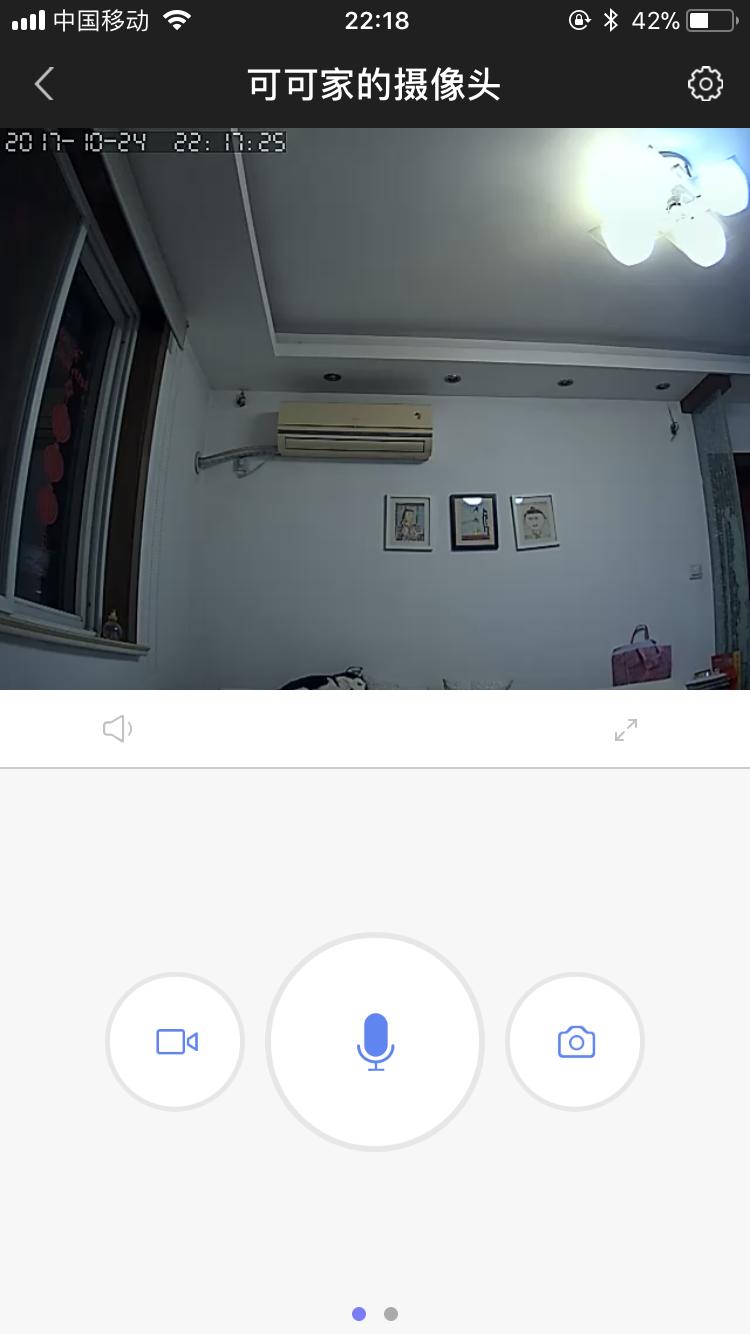This screenshot has height=1334, width=750.
Task: Select the first page indicator dot
Action: point(359,1313)
